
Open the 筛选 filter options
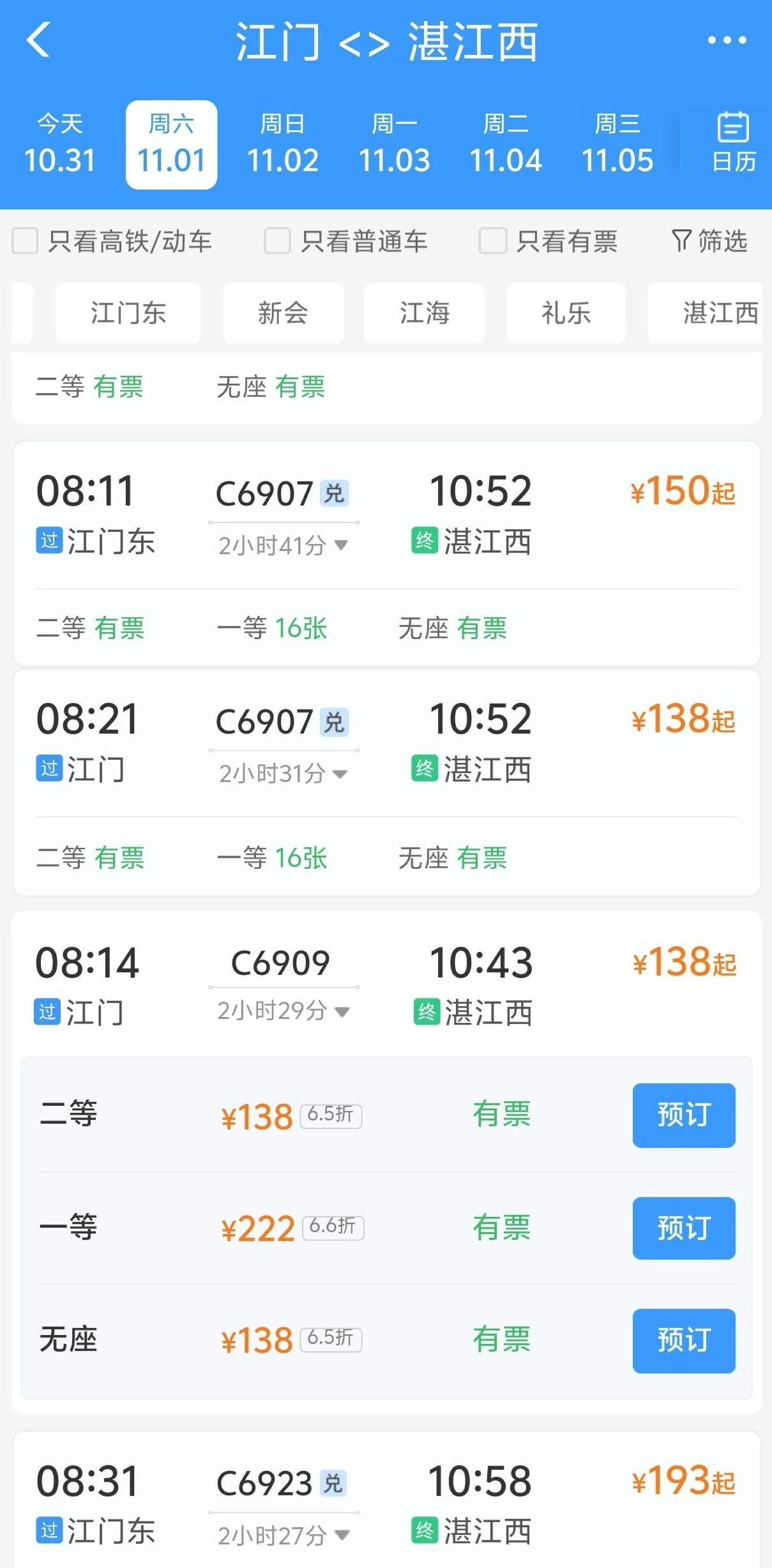(709, 241)
